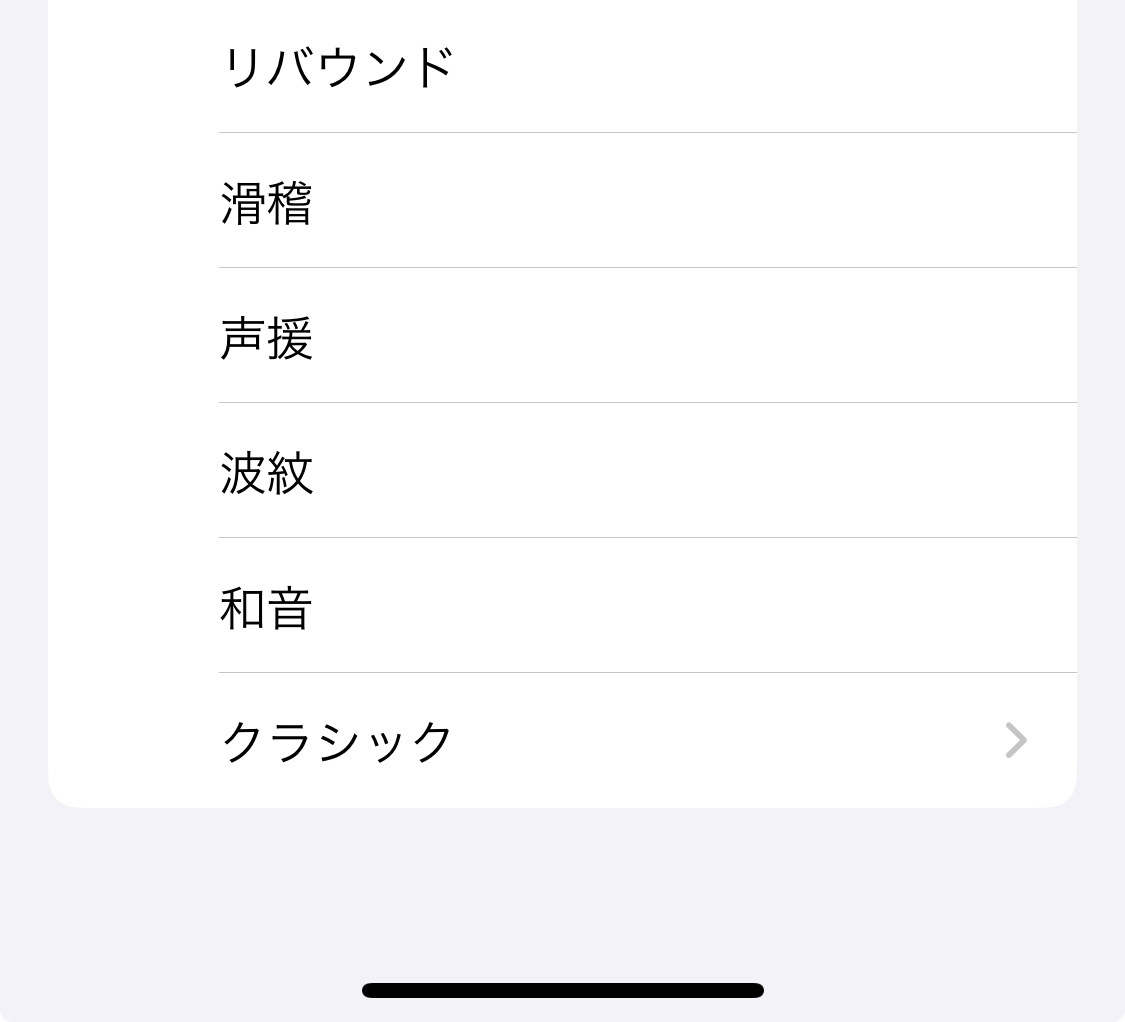Select the 波紋 sound option

266,473
